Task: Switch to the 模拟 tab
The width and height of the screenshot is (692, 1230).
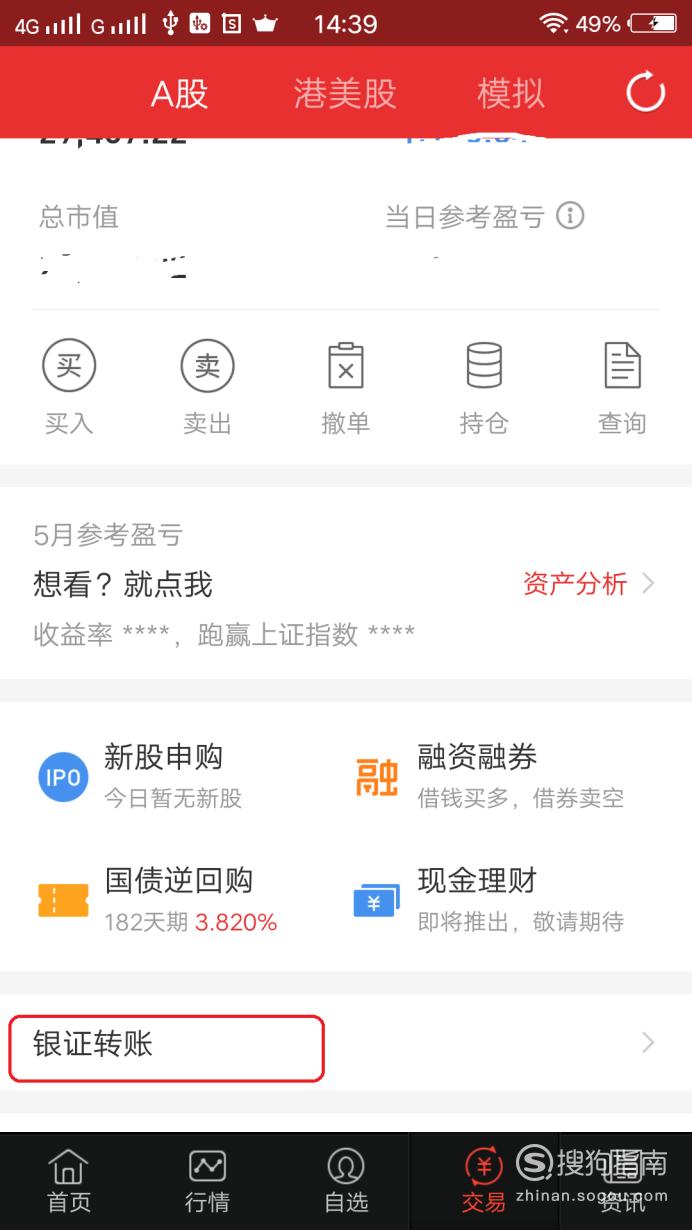Action: [x=511, y=93]
